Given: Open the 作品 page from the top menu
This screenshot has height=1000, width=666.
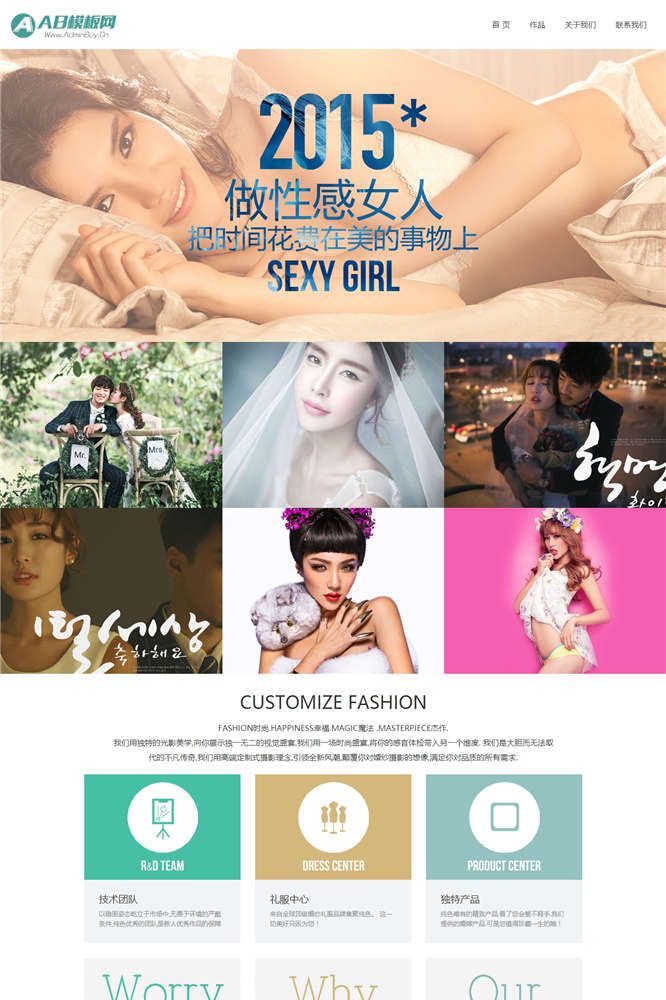Looking at the screenshot, I should [537, 25].
